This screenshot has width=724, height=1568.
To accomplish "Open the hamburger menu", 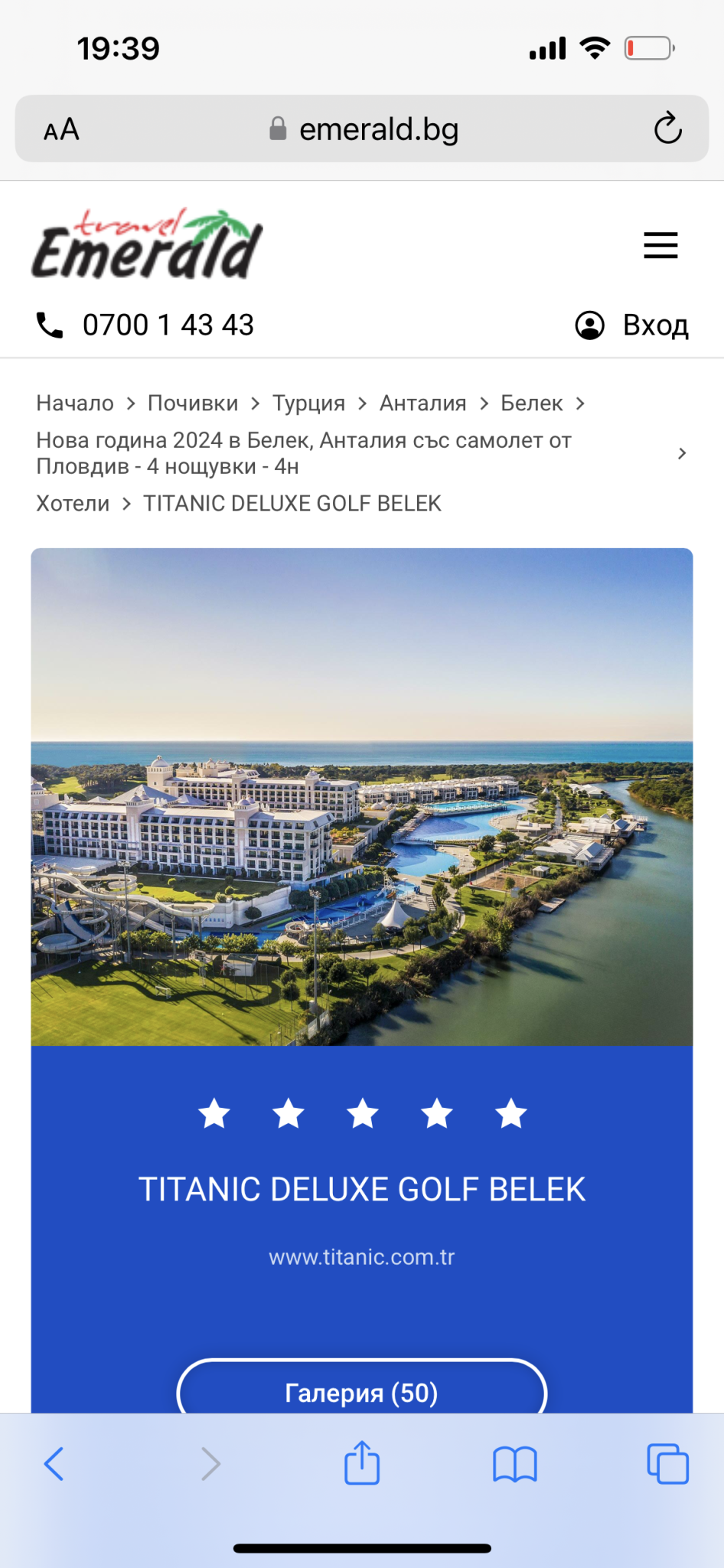I will click(x=660, y=245).
